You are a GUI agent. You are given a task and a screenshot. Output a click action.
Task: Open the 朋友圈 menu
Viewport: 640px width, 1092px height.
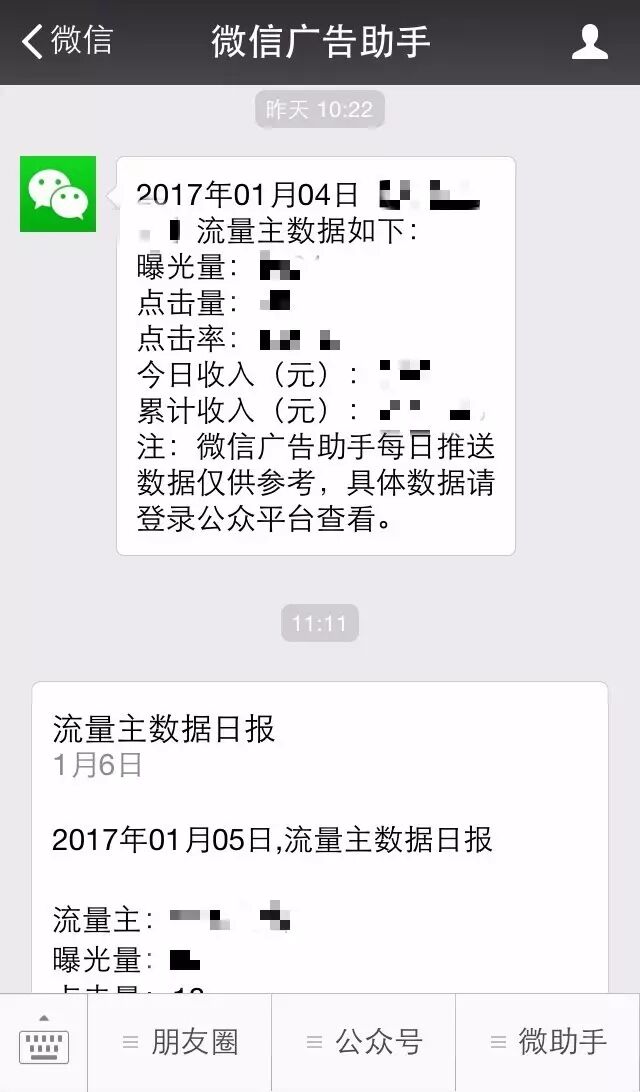[x=180, y=1043]
